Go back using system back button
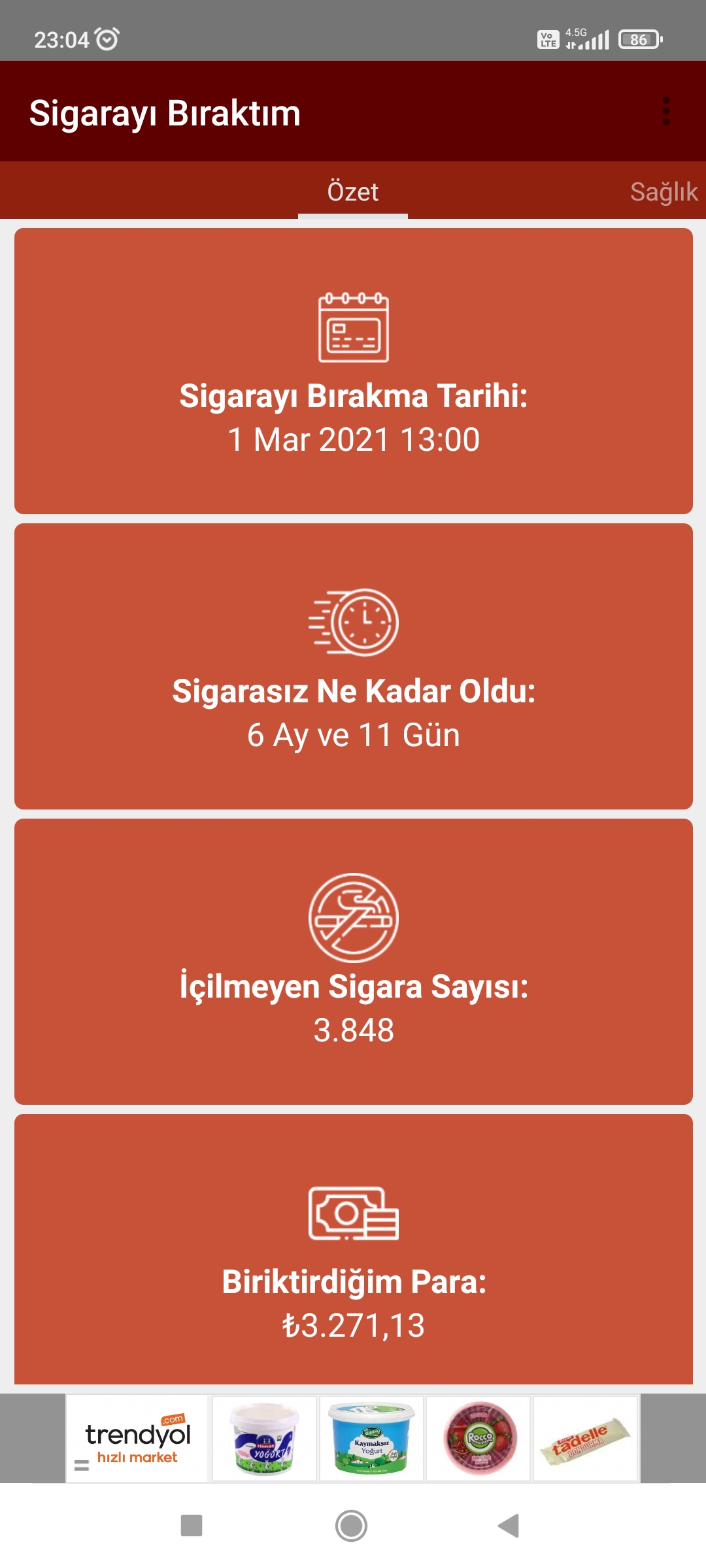The image size is (706, 1568). click(509, 1526)
